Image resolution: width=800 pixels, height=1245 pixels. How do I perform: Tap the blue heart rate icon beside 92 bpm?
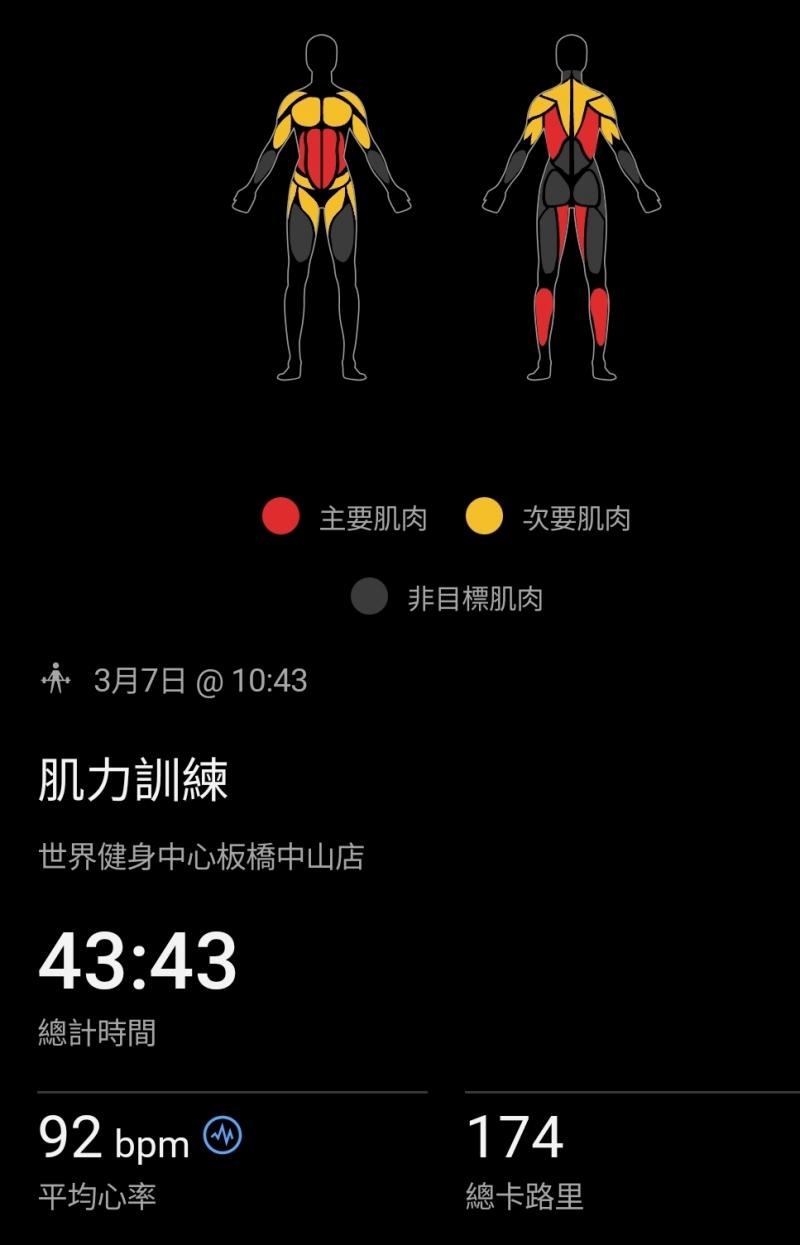tap(223, 1135)
